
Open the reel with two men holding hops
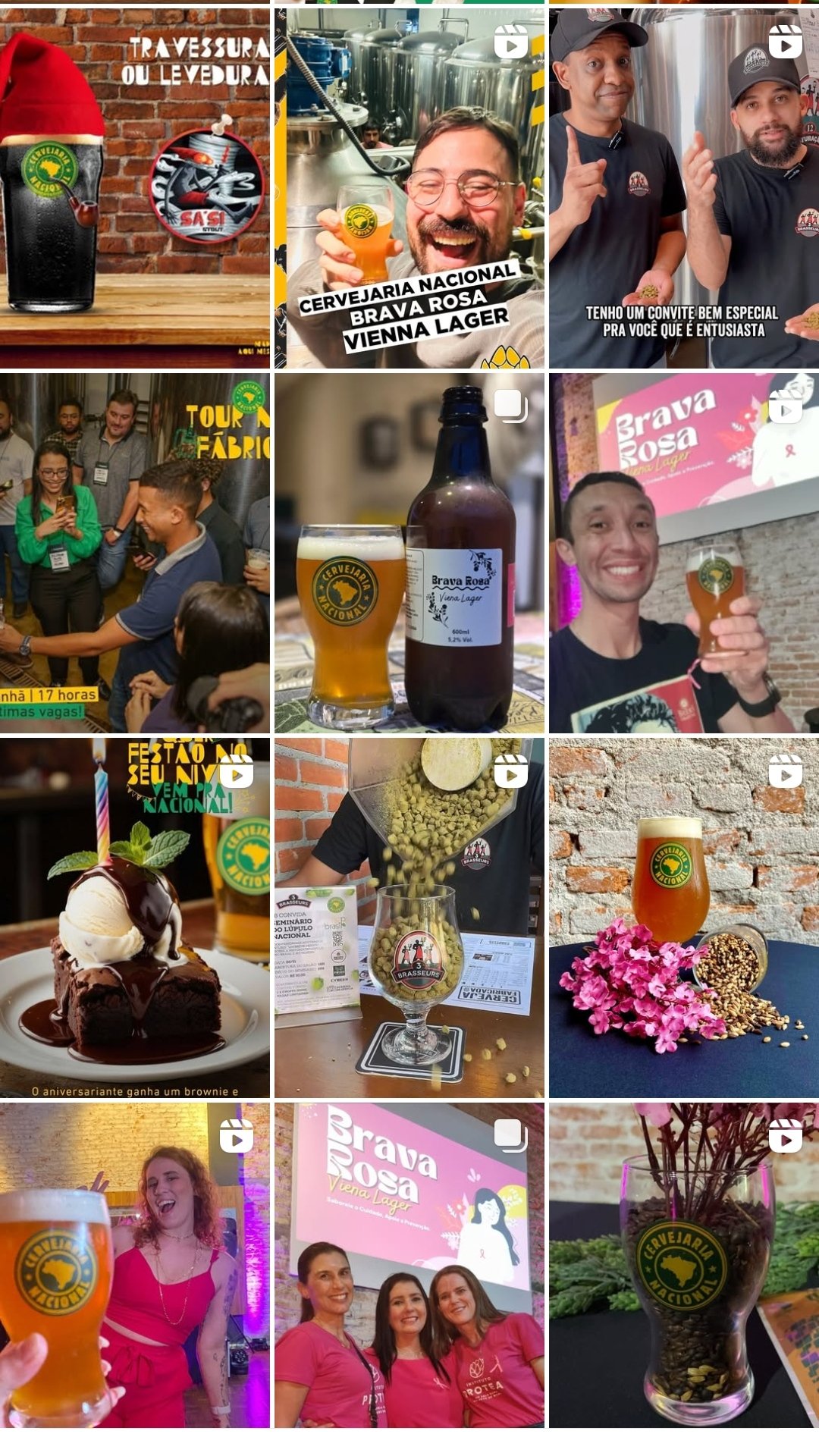tap(683, 188)
